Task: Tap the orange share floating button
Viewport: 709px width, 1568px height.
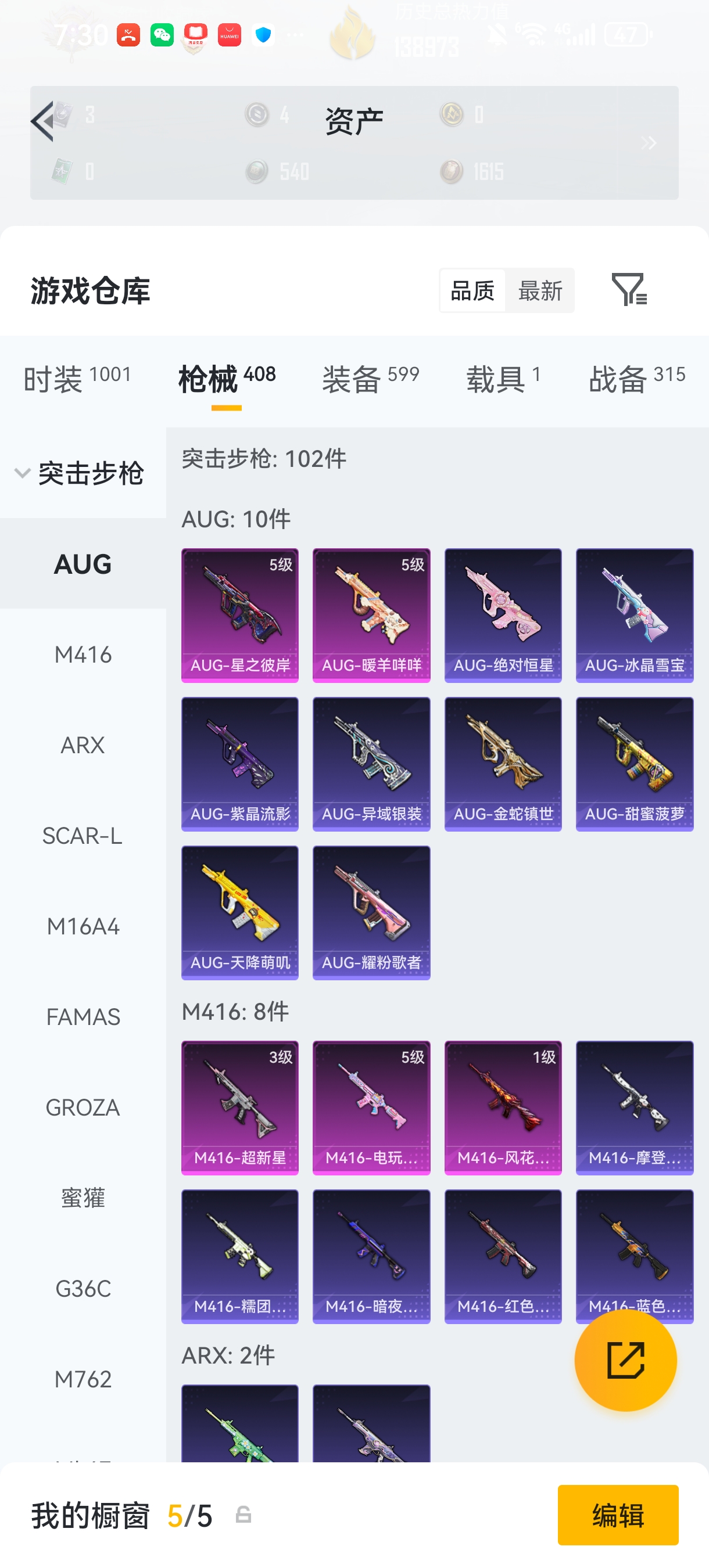Action: point(625,1360)
